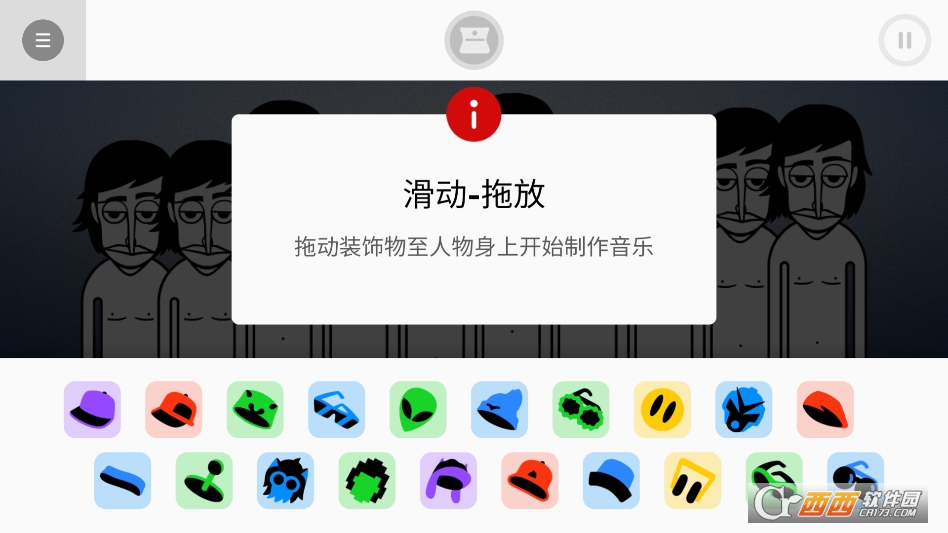This screenshot has width=948, height=533.
Task: Select the purple headphones accessory
Action: [448, 480]
